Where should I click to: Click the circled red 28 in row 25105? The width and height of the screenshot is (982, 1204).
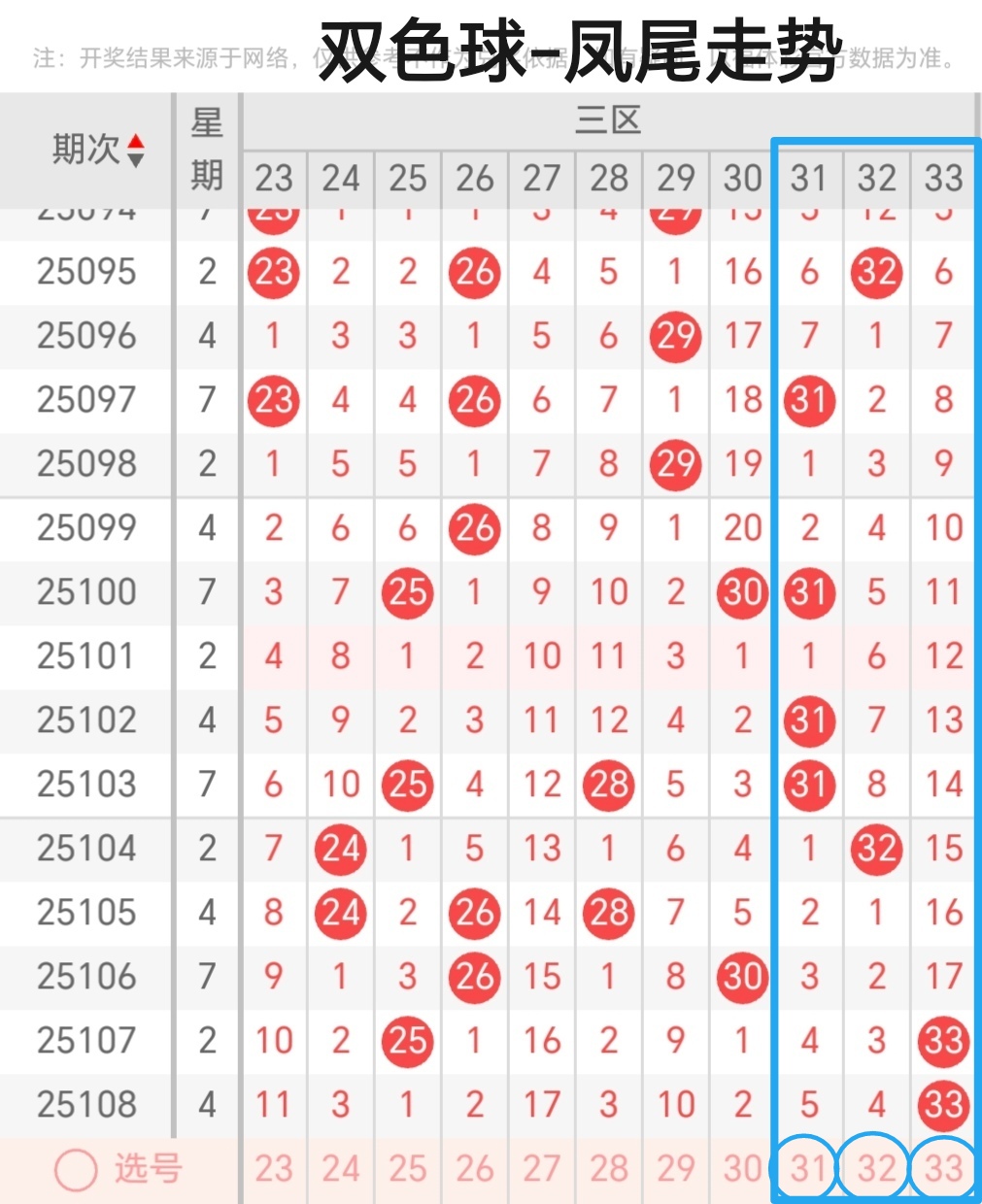tap(608, 913)
